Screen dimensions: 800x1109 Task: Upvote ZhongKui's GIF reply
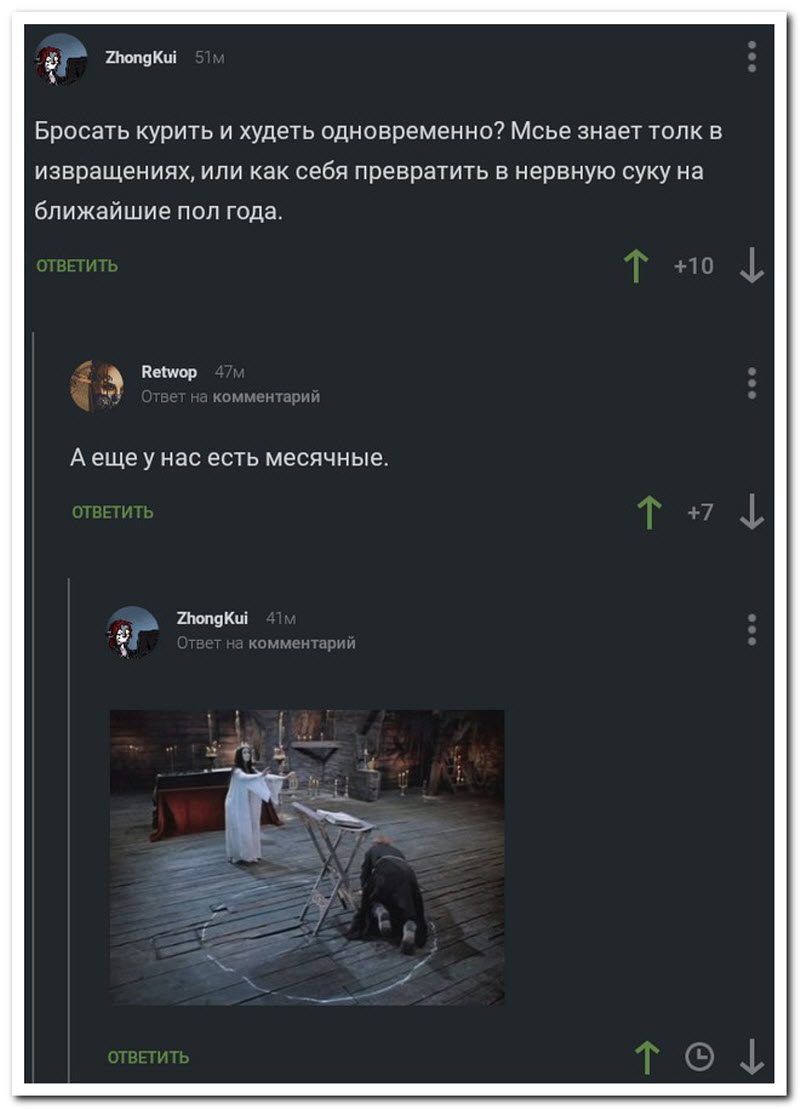coord(648,1055)
